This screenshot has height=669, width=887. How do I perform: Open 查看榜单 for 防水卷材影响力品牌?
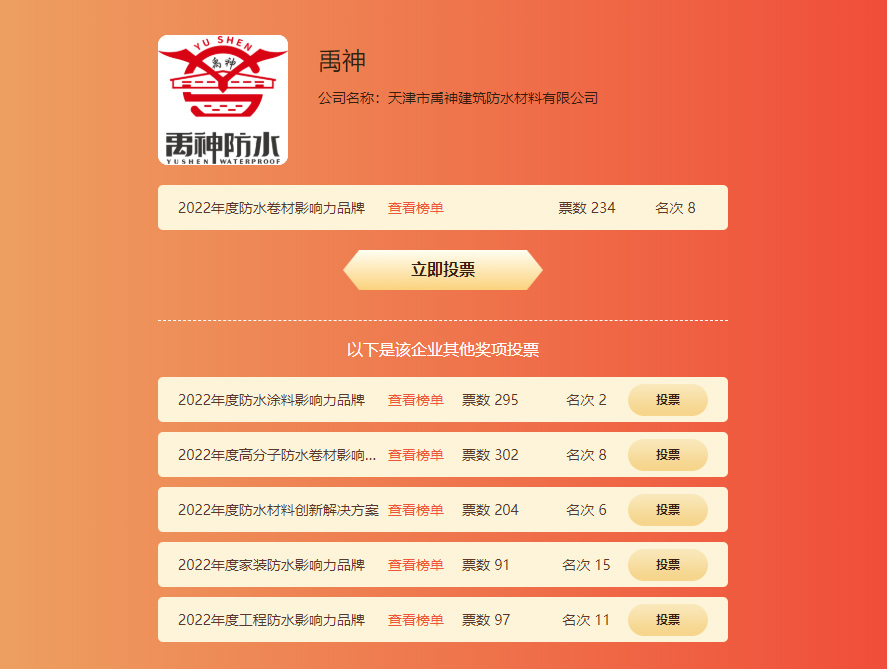tap(416, 208)
